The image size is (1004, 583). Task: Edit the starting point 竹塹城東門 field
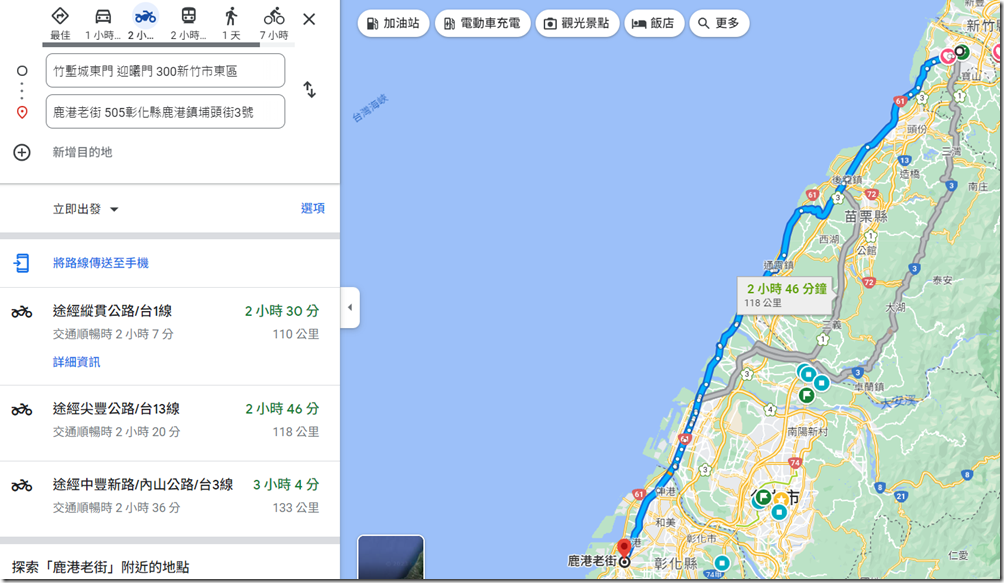pos(165,71)
